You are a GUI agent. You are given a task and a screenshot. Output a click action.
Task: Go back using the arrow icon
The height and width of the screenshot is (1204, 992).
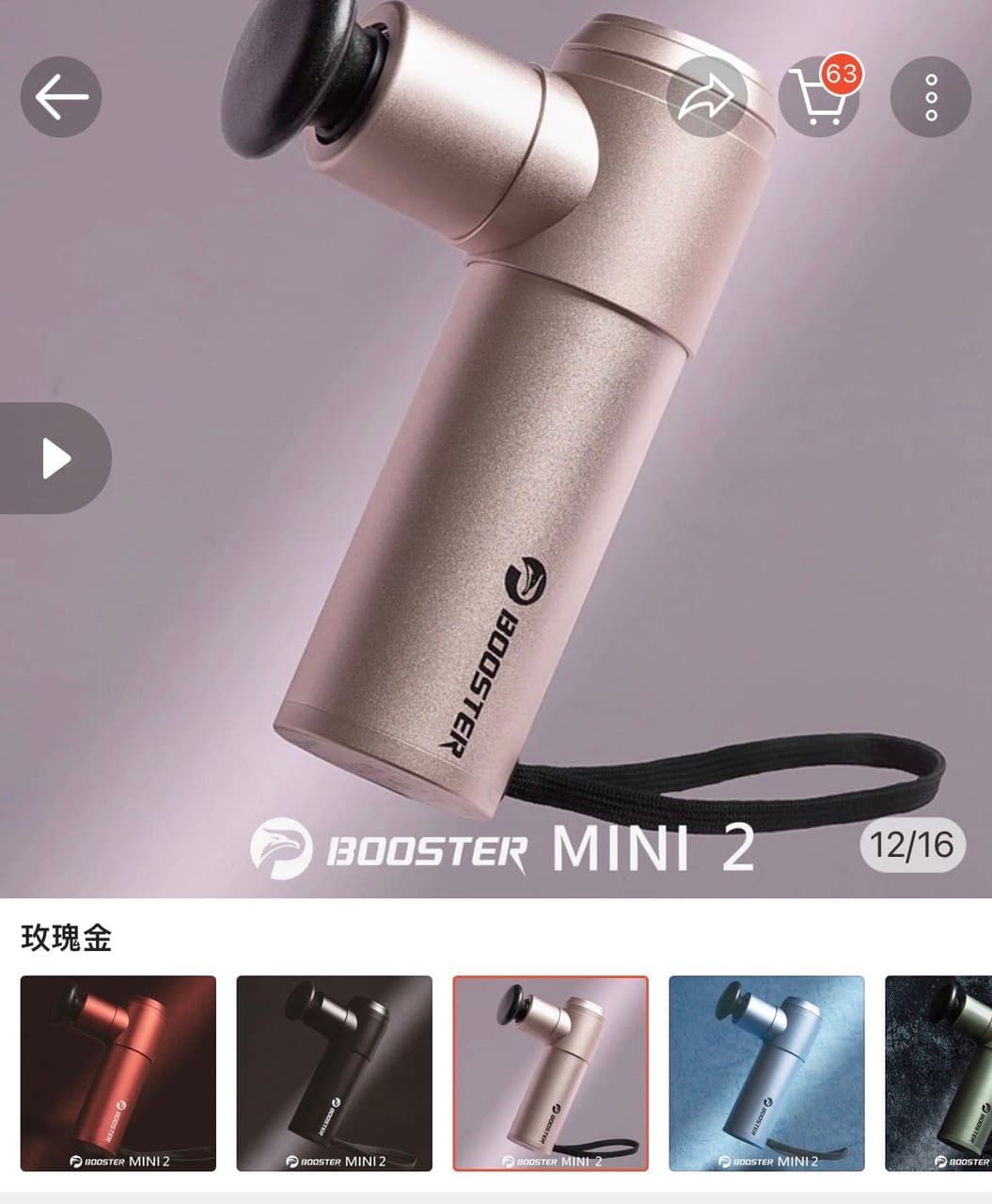click(61, 97)
